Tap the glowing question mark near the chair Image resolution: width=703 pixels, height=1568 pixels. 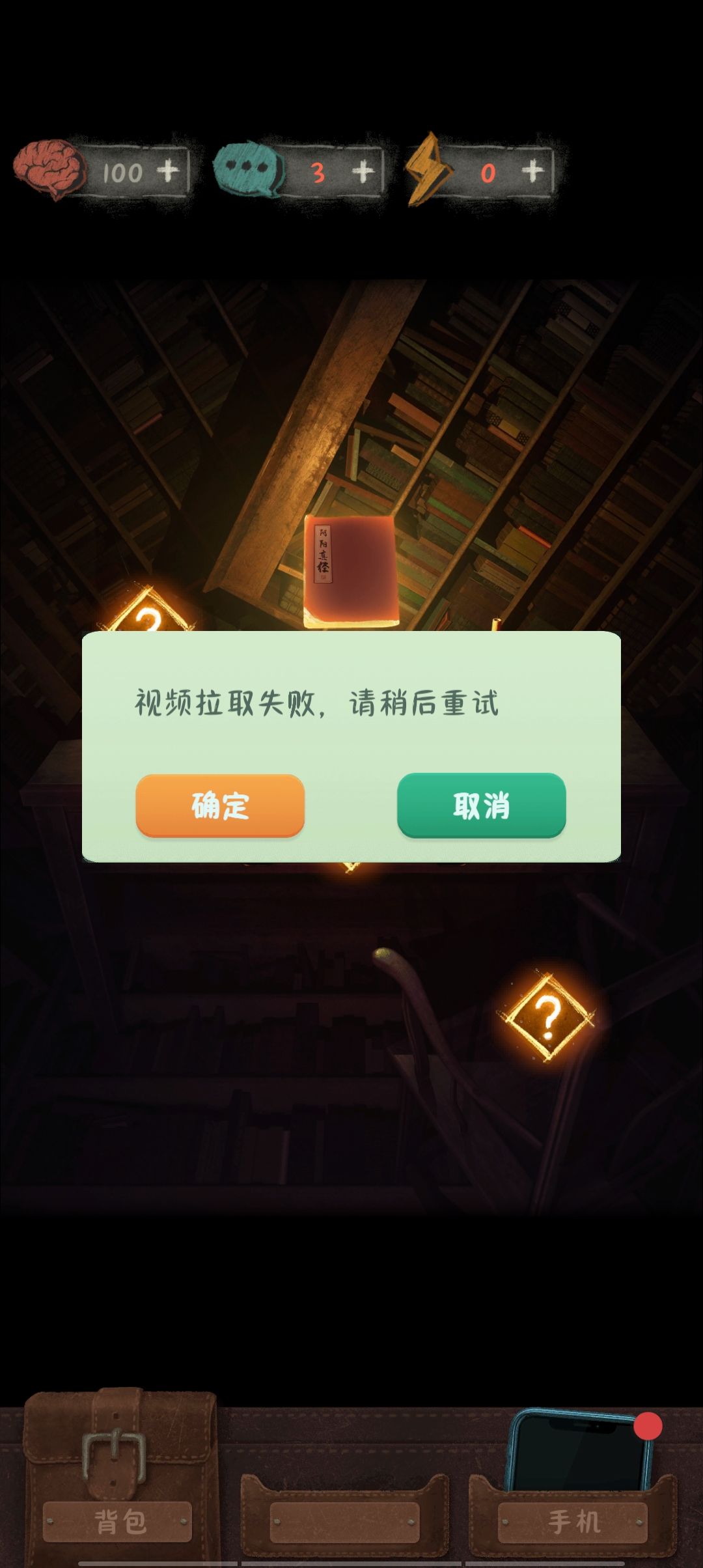[x=548, y=1016]
